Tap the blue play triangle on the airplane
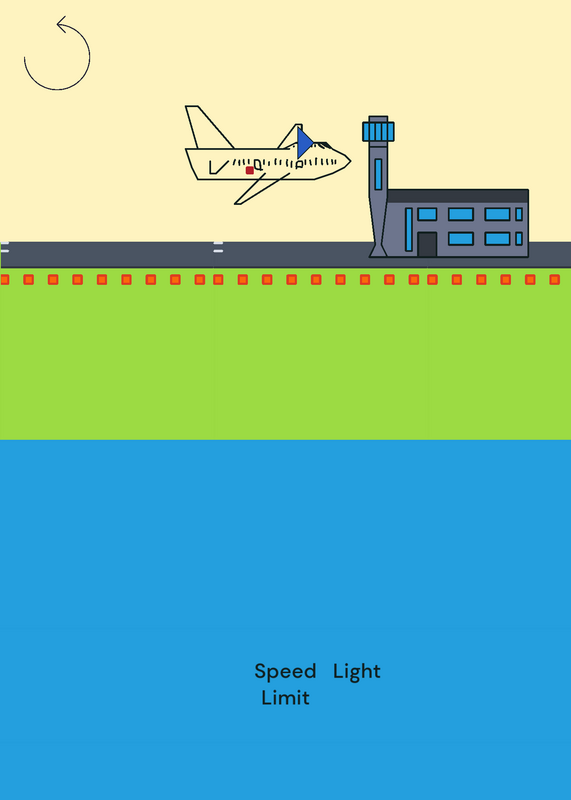The width and height of the screenshot is (571, 800). click(305, 143)
